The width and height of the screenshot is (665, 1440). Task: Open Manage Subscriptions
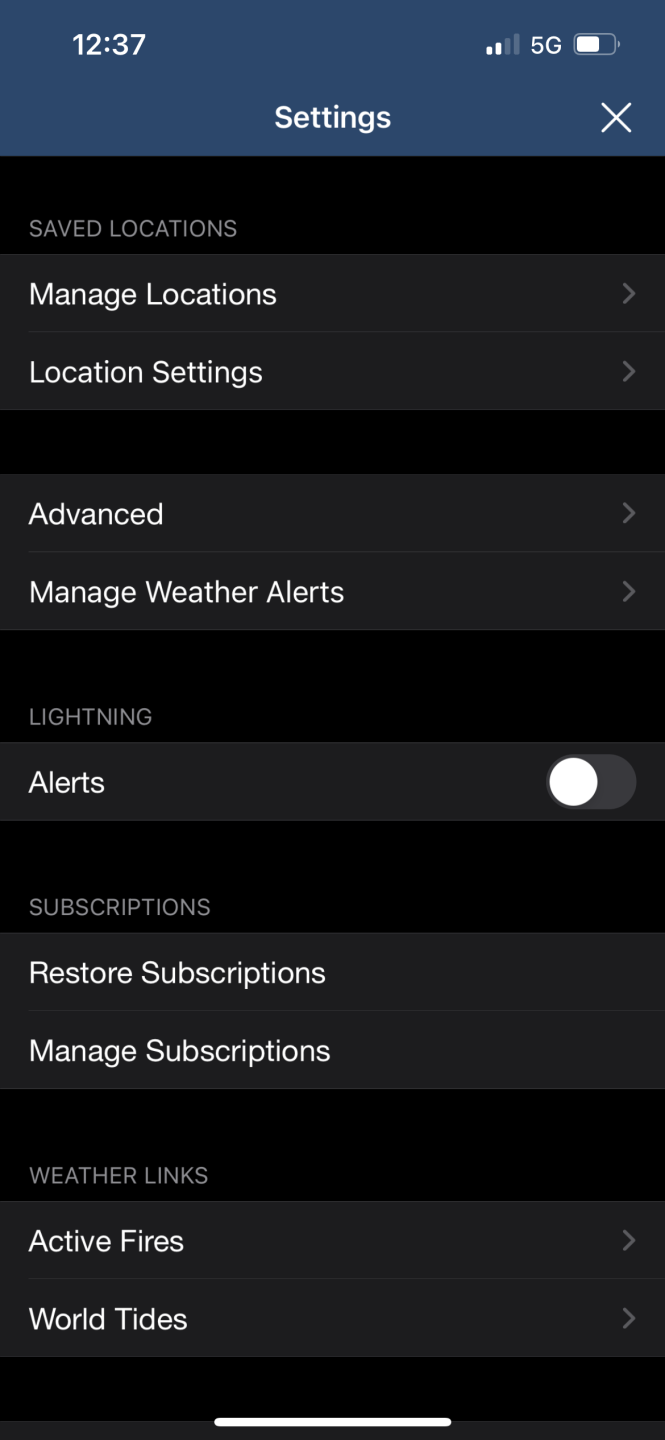[332, 1051]
